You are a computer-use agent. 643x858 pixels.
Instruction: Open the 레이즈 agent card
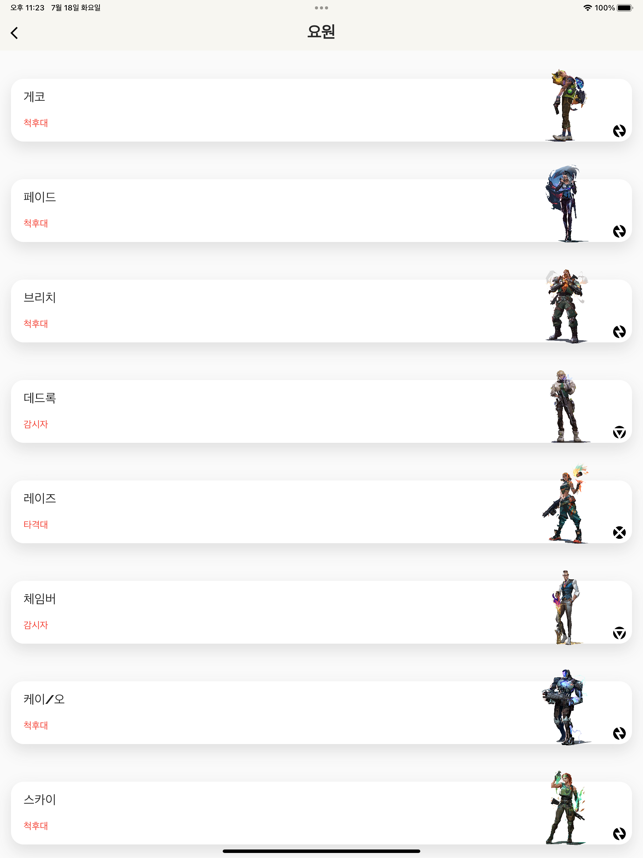(x=320, y=511)
